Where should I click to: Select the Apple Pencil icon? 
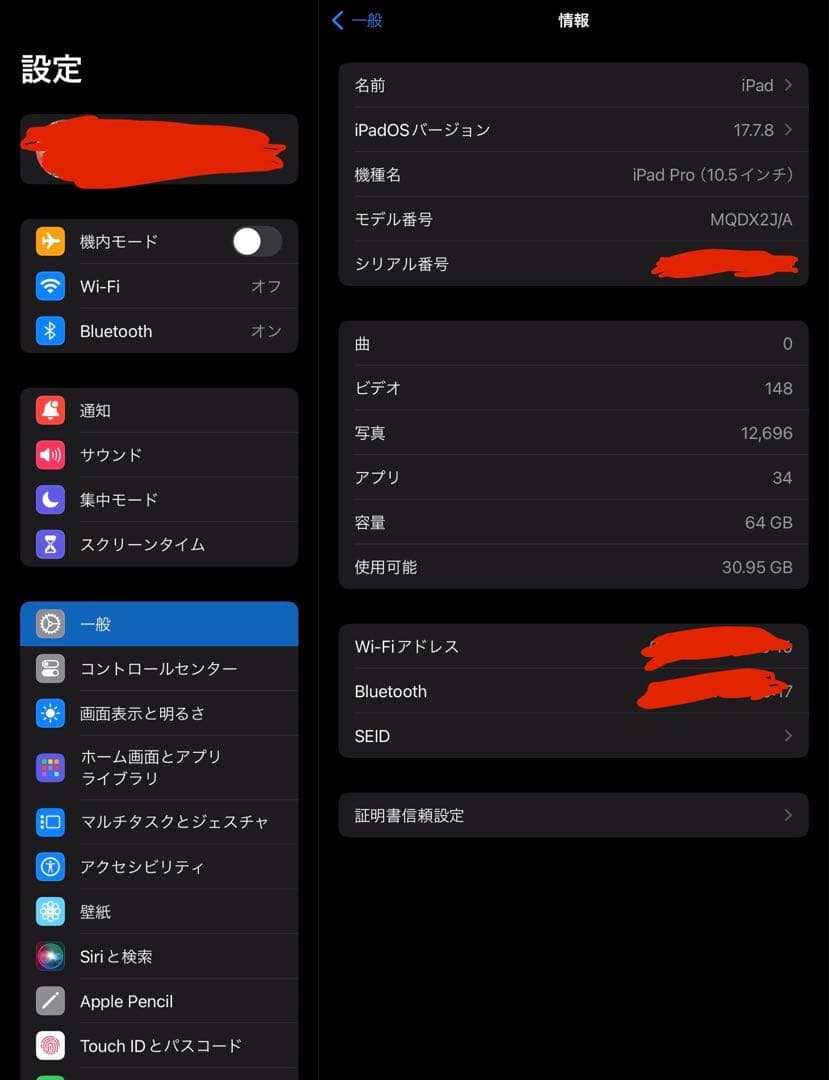50,1000
